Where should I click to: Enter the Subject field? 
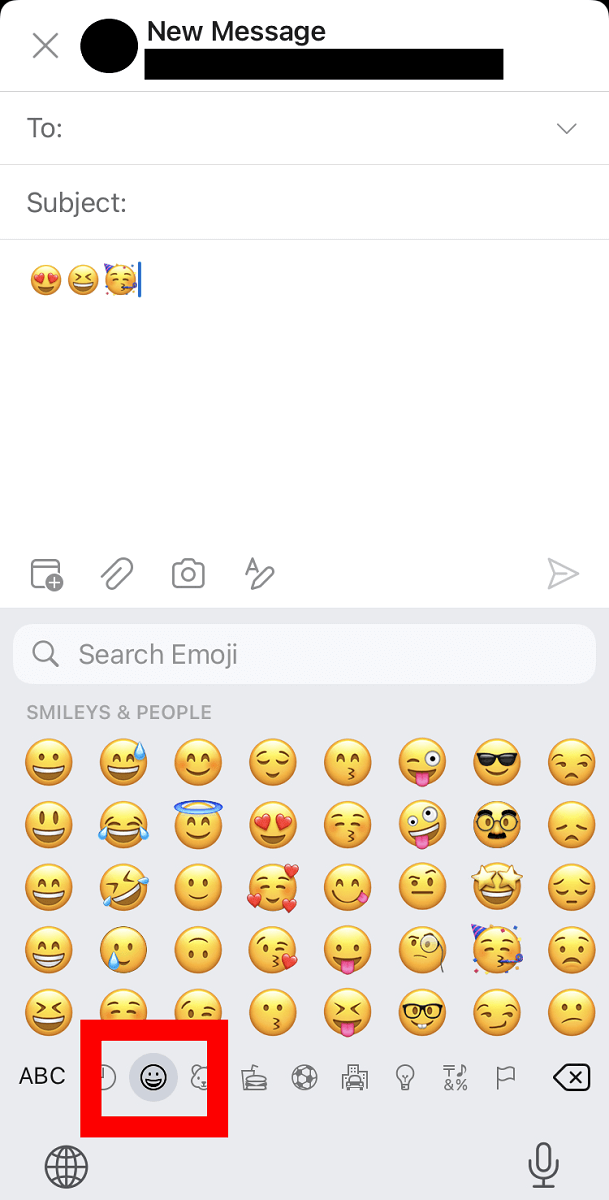click(304, 203)
